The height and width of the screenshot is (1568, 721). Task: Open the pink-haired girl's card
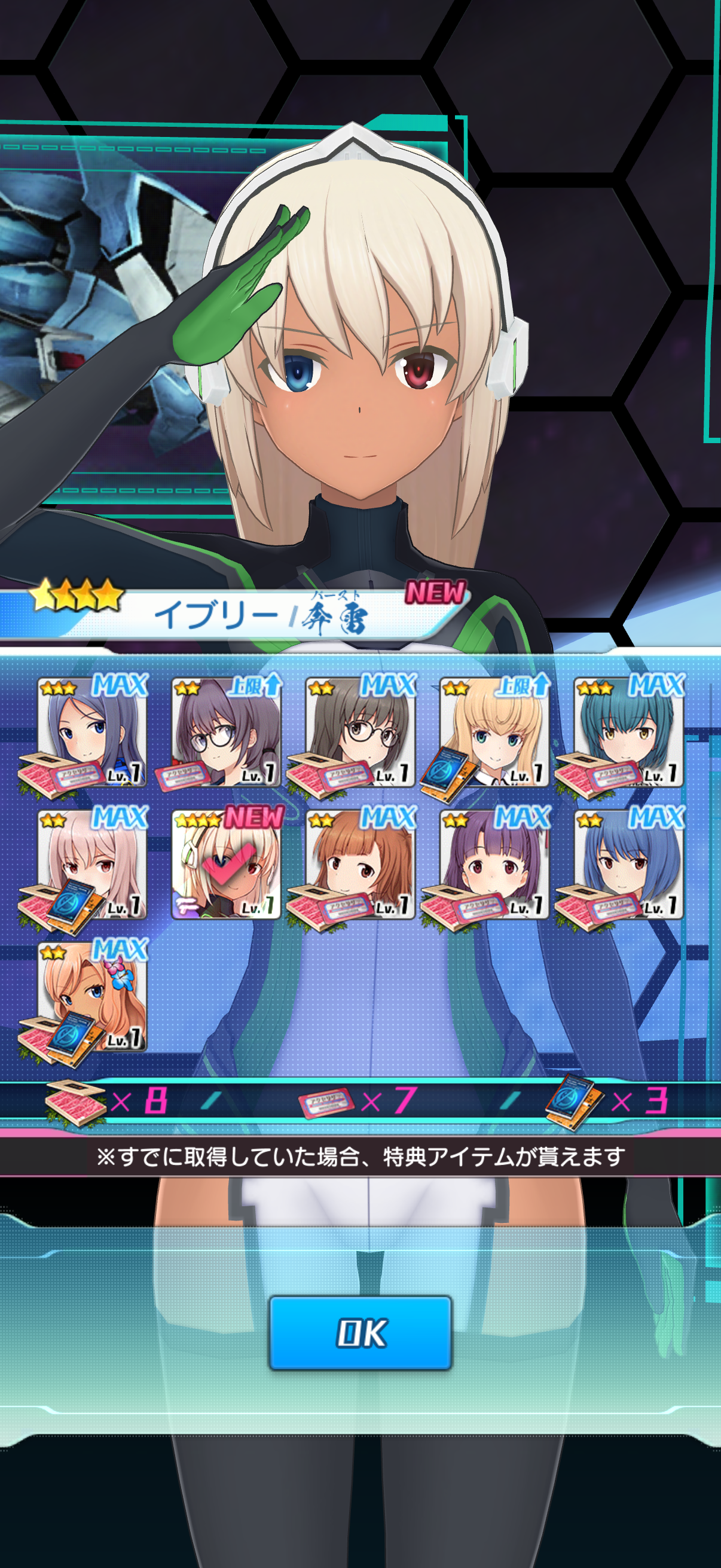coord(92,864)
